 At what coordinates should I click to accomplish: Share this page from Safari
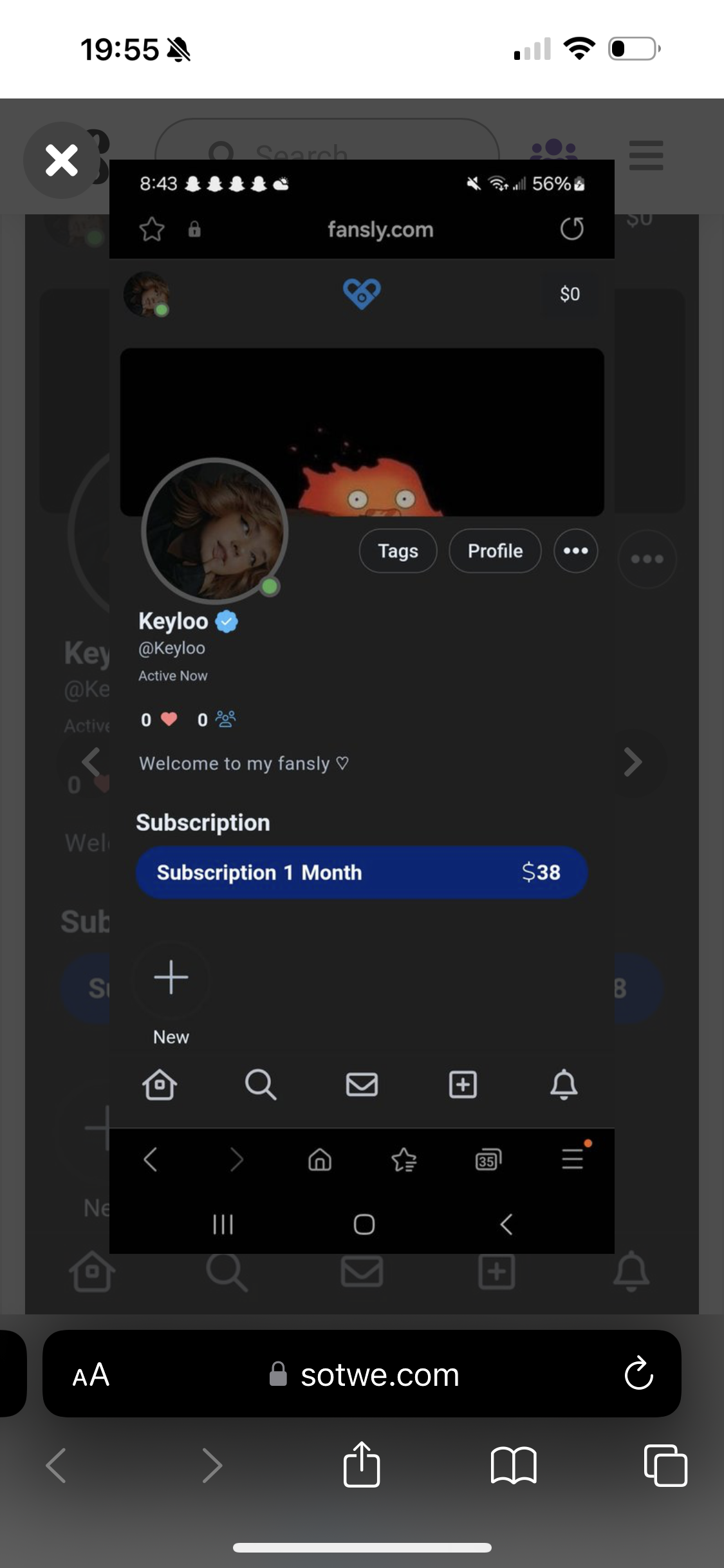click(x=362, y=1465)
